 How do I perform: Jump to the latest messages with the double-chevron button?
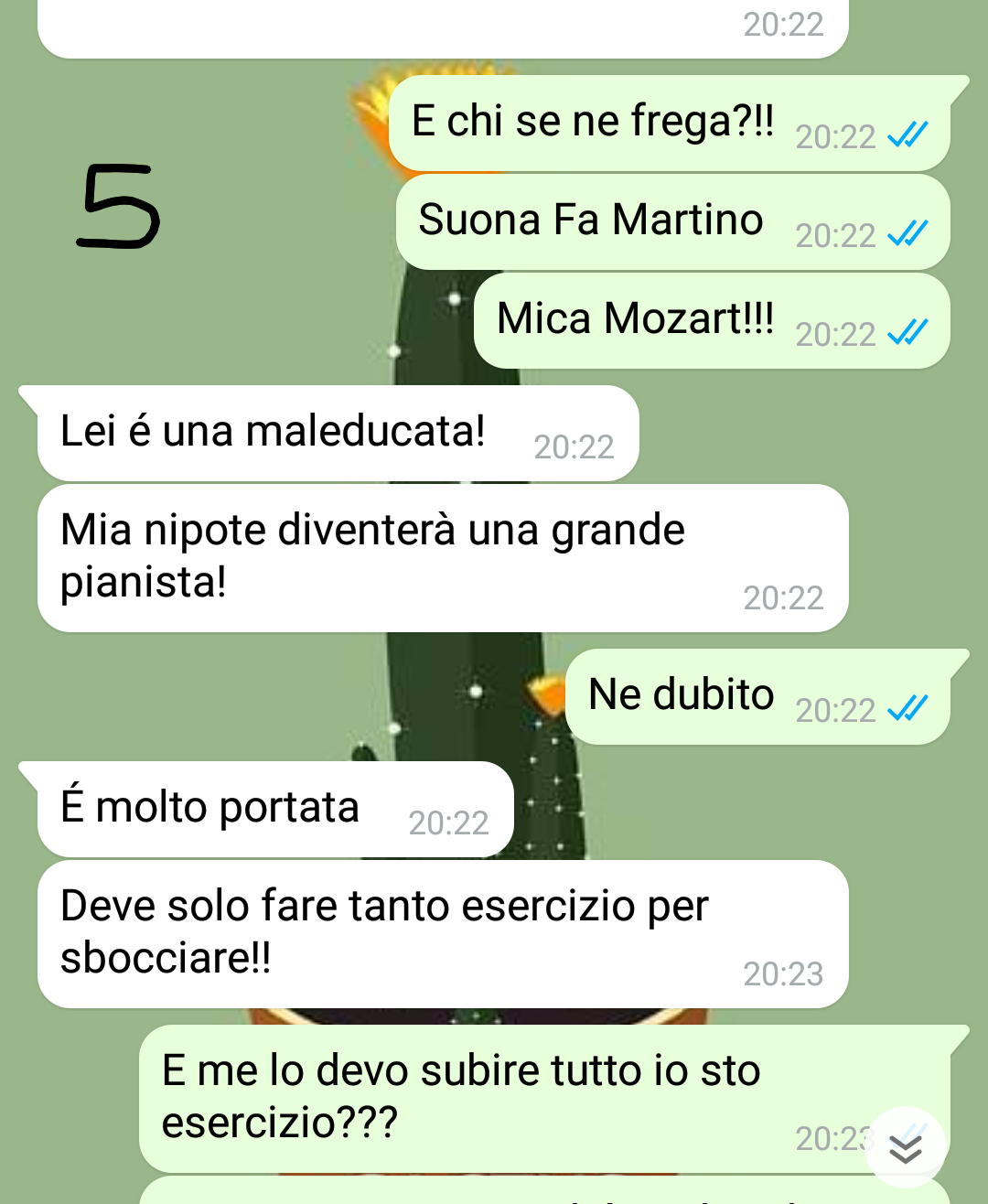905,1148
